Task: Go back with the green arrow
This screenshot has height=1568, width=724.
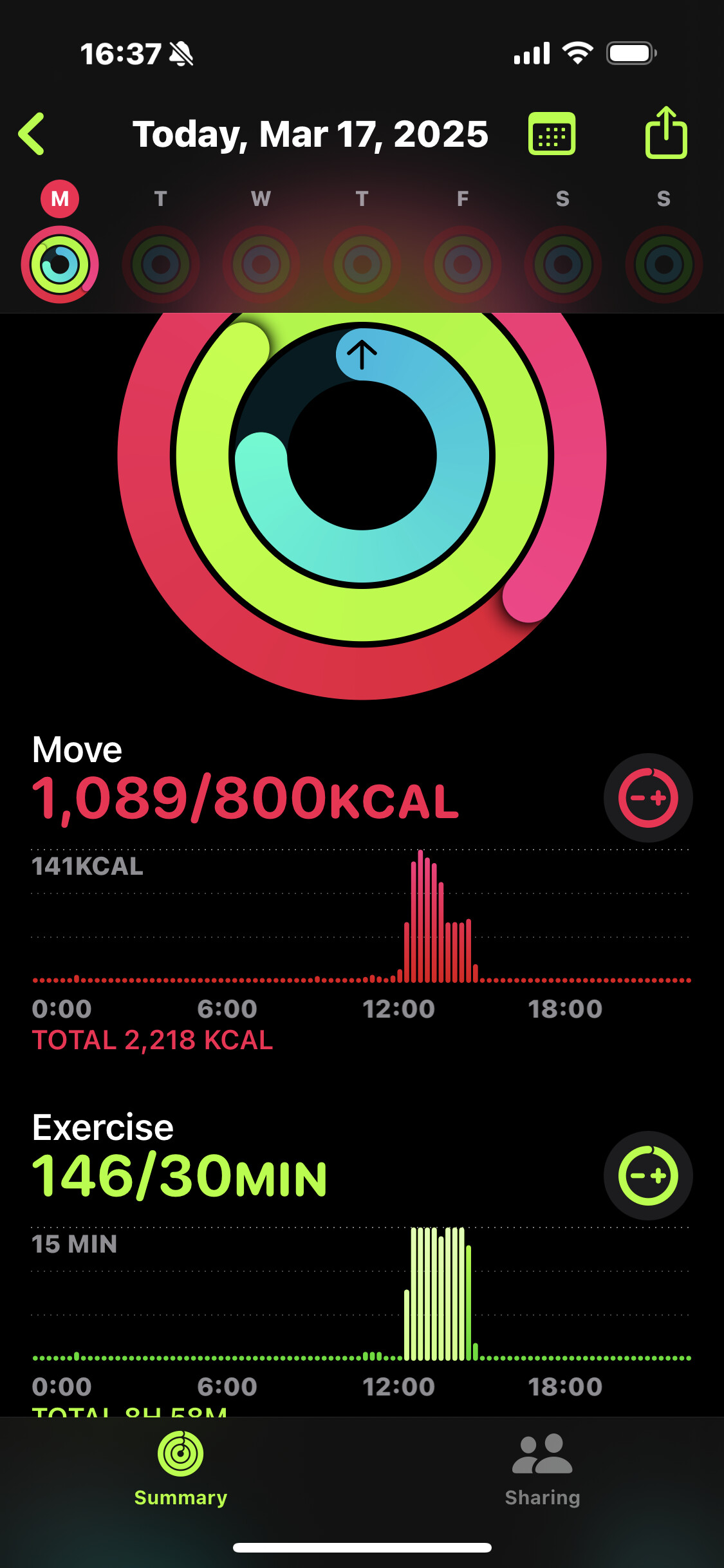Action: 32,134
